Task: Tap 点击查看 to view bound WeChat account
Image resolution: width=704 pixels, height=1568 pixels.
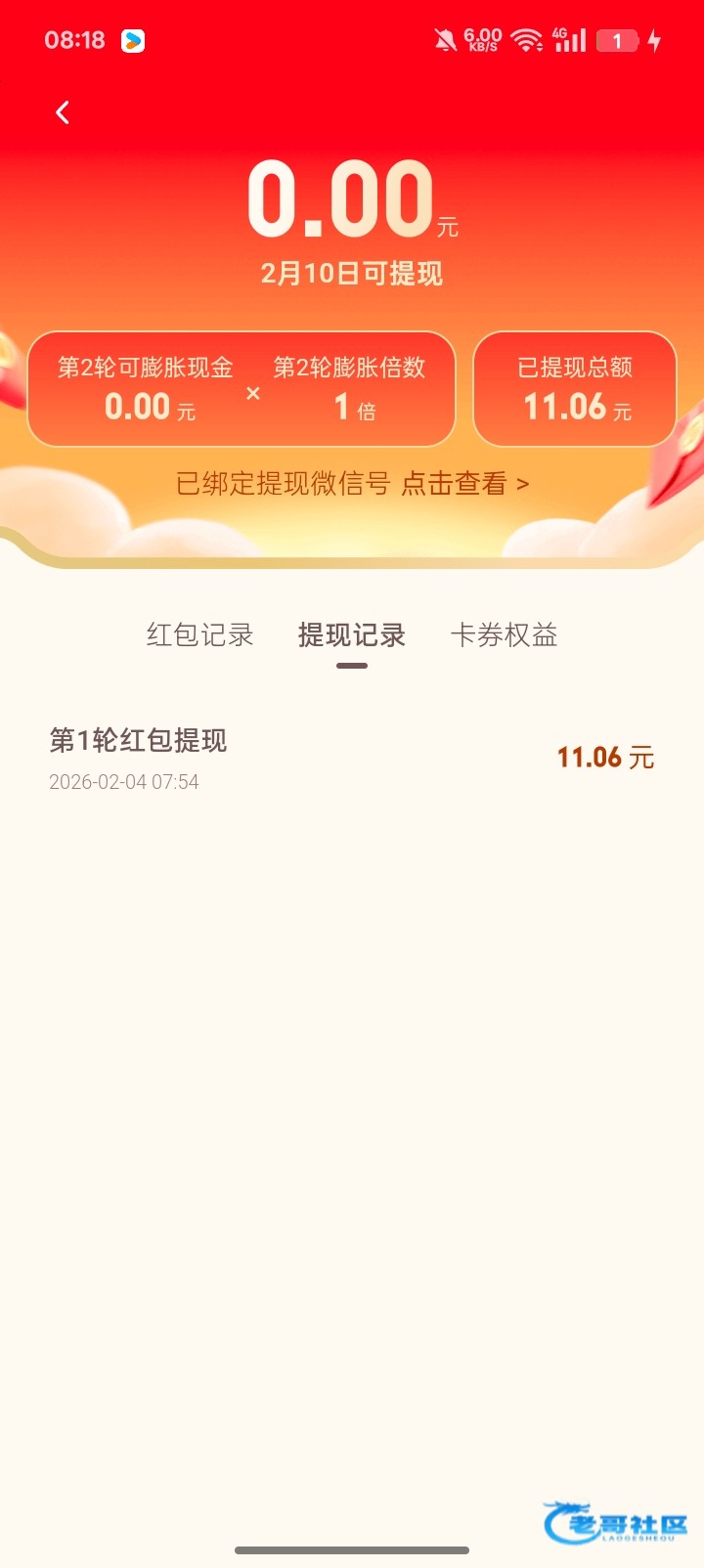Action: tap(464, 484)
